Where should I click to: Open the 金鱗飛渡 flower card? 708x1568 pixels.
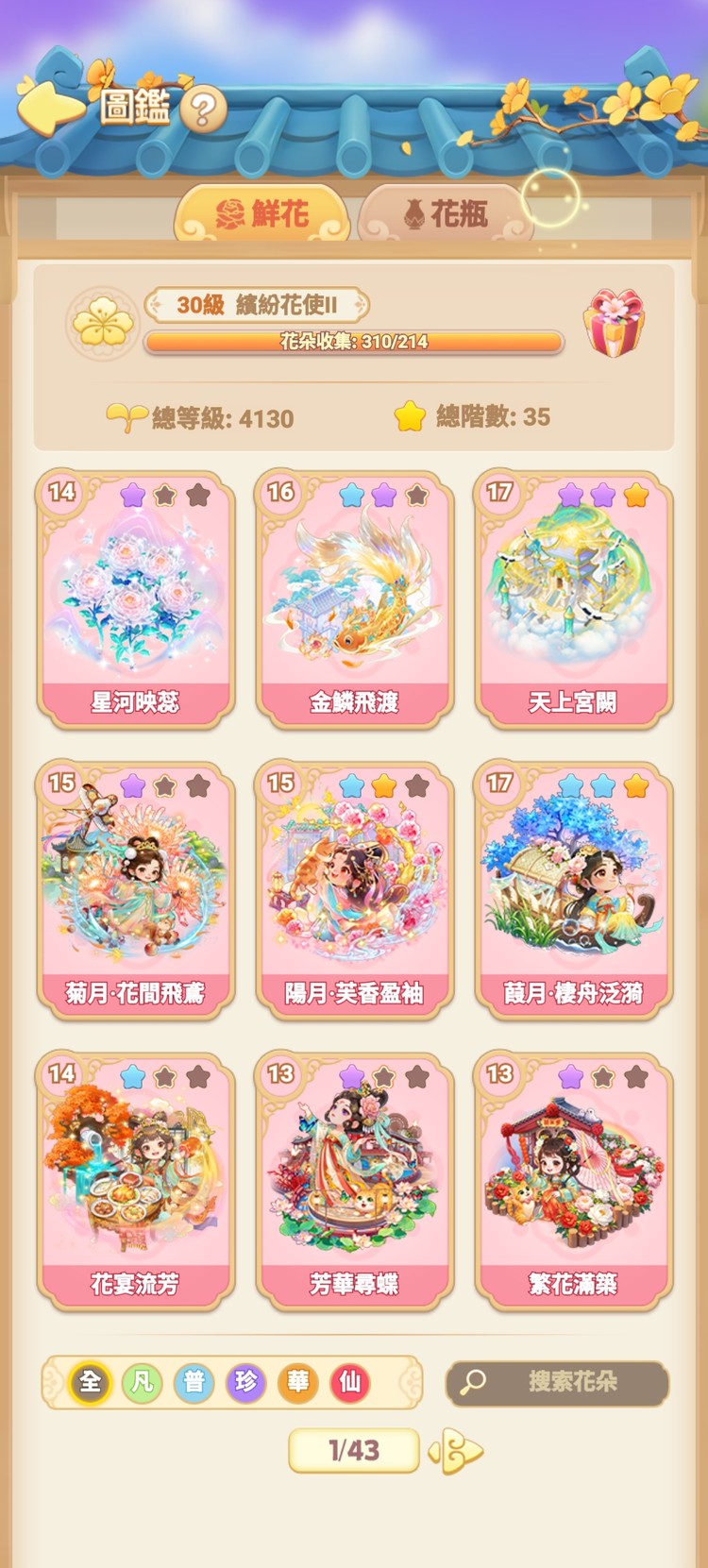click(353, 595)
